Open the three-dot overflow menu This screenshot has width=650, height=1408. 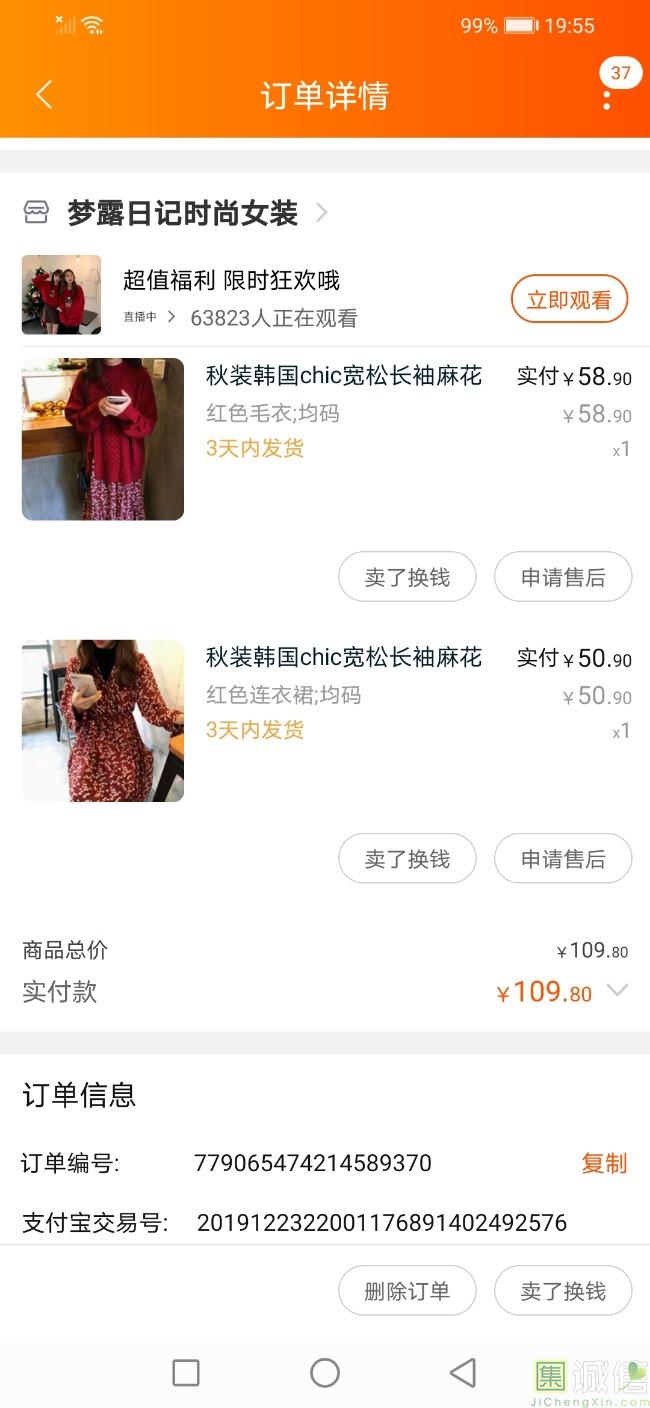click(607, 98)
